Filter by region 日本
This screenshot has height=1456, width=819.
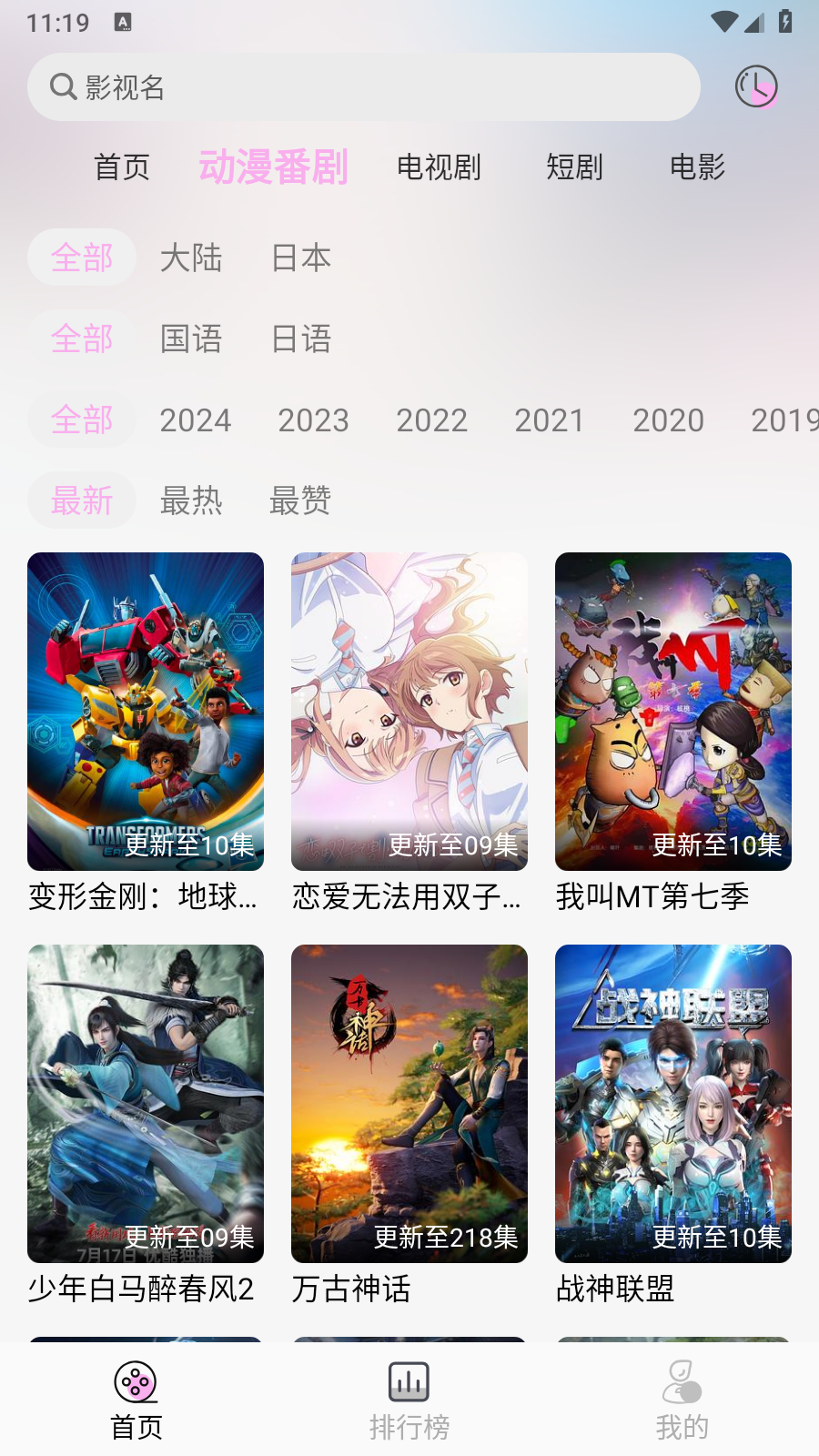point(301,258)
